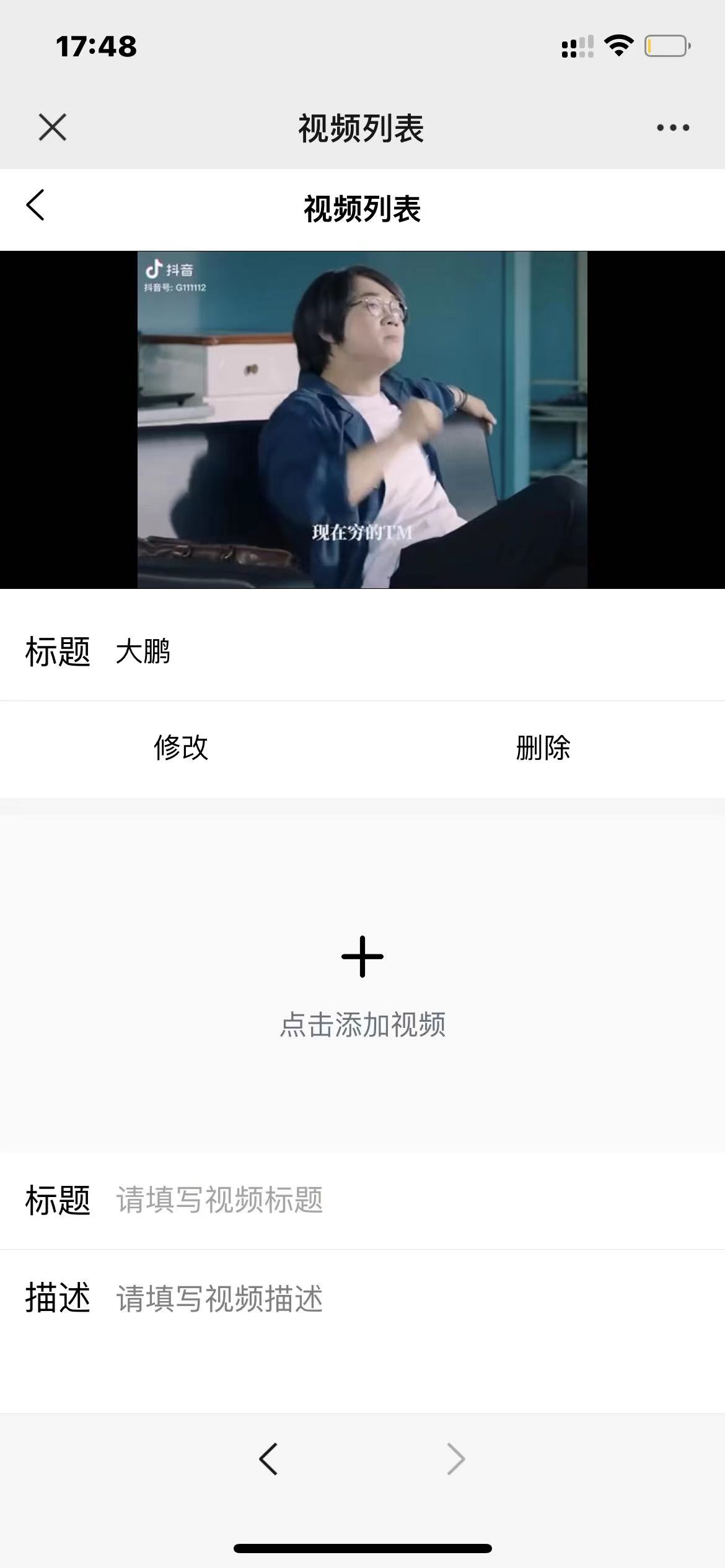This screenshot has width=725, height=1568.
Task: Focus the 请填写视频描述 description field
Action: 372,1299
